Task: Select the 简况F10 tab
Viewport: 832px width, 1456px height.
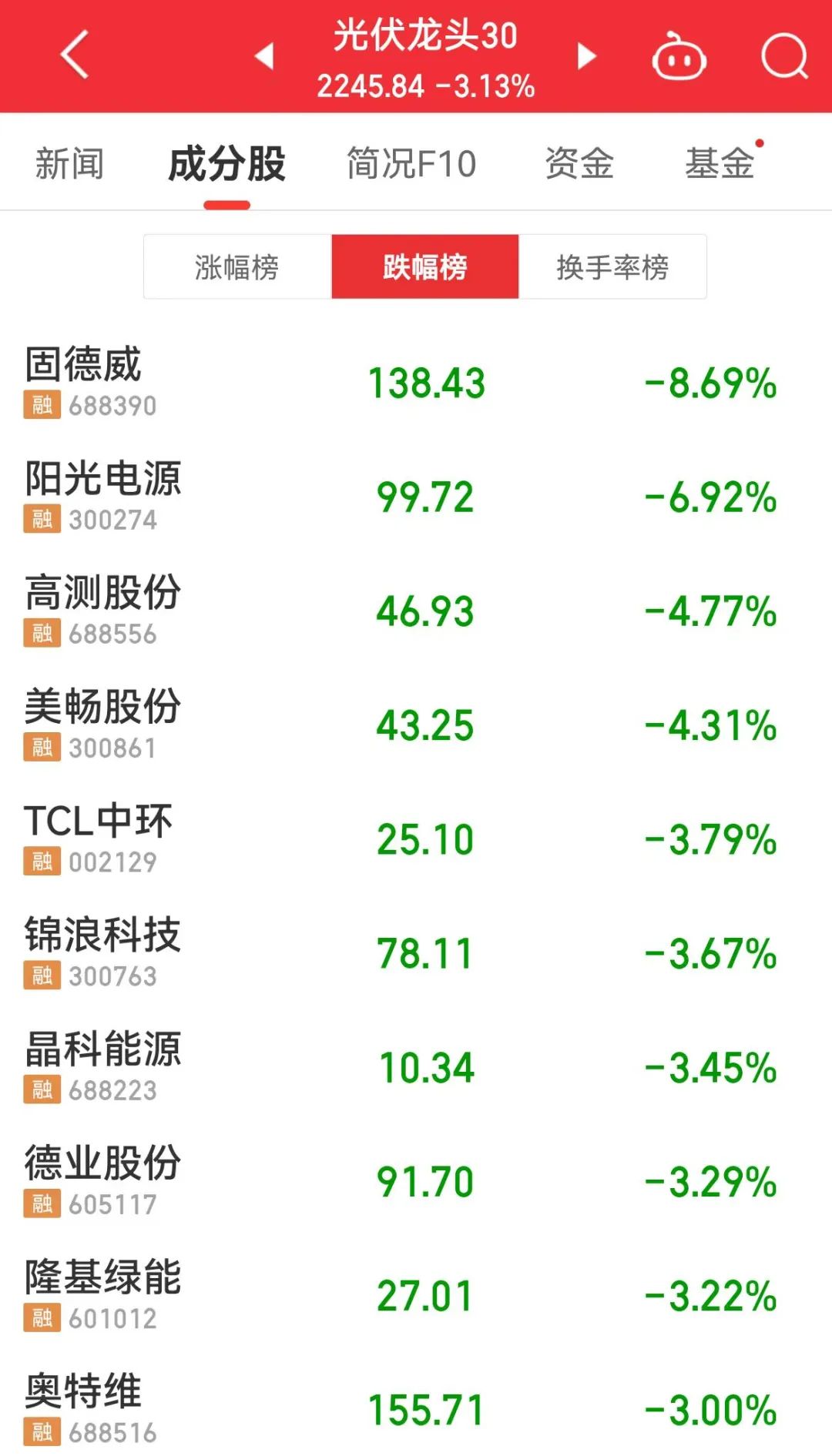Action: pos(411,164)
